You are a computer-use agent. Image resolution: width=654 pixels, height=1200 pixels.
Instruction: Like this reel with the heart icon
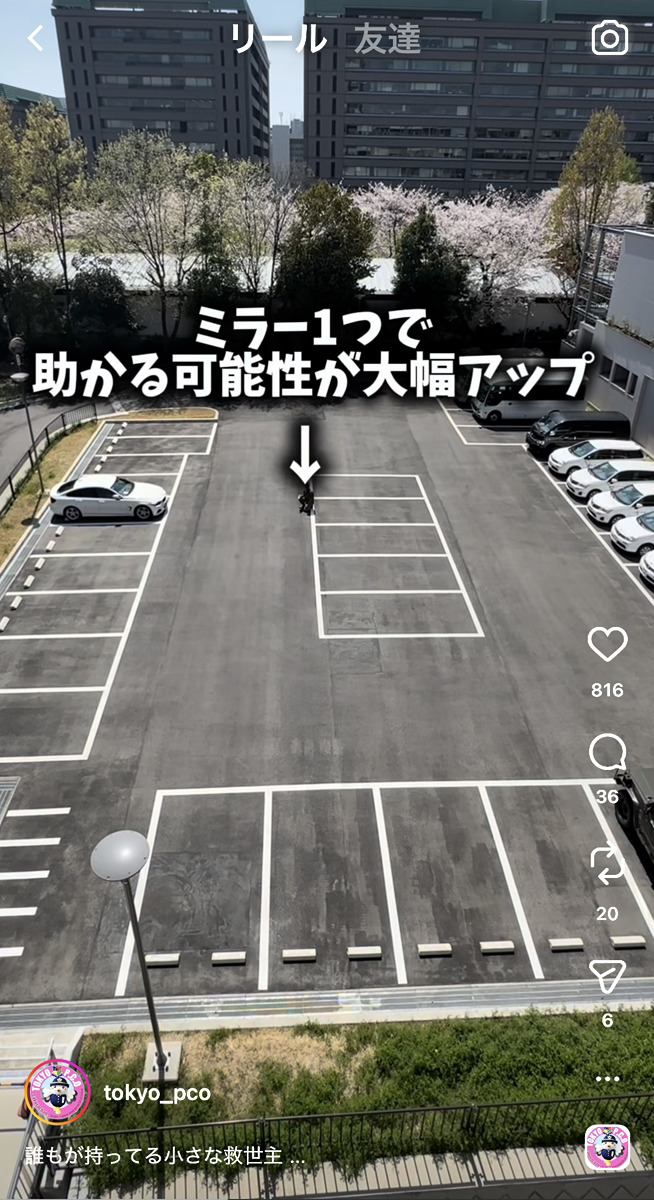[x=607, y=646]
